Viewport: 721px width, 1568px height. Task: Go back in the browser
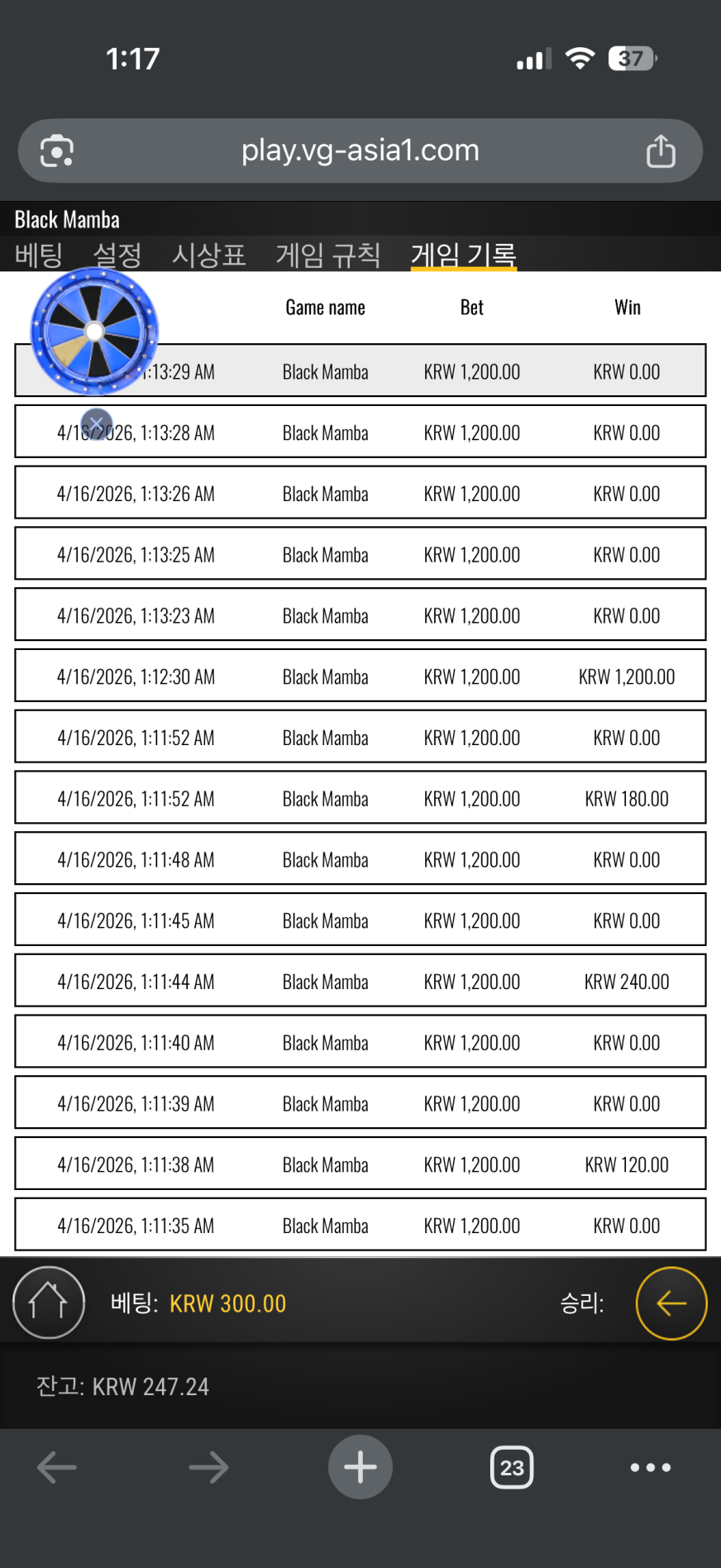[57, 1468]
